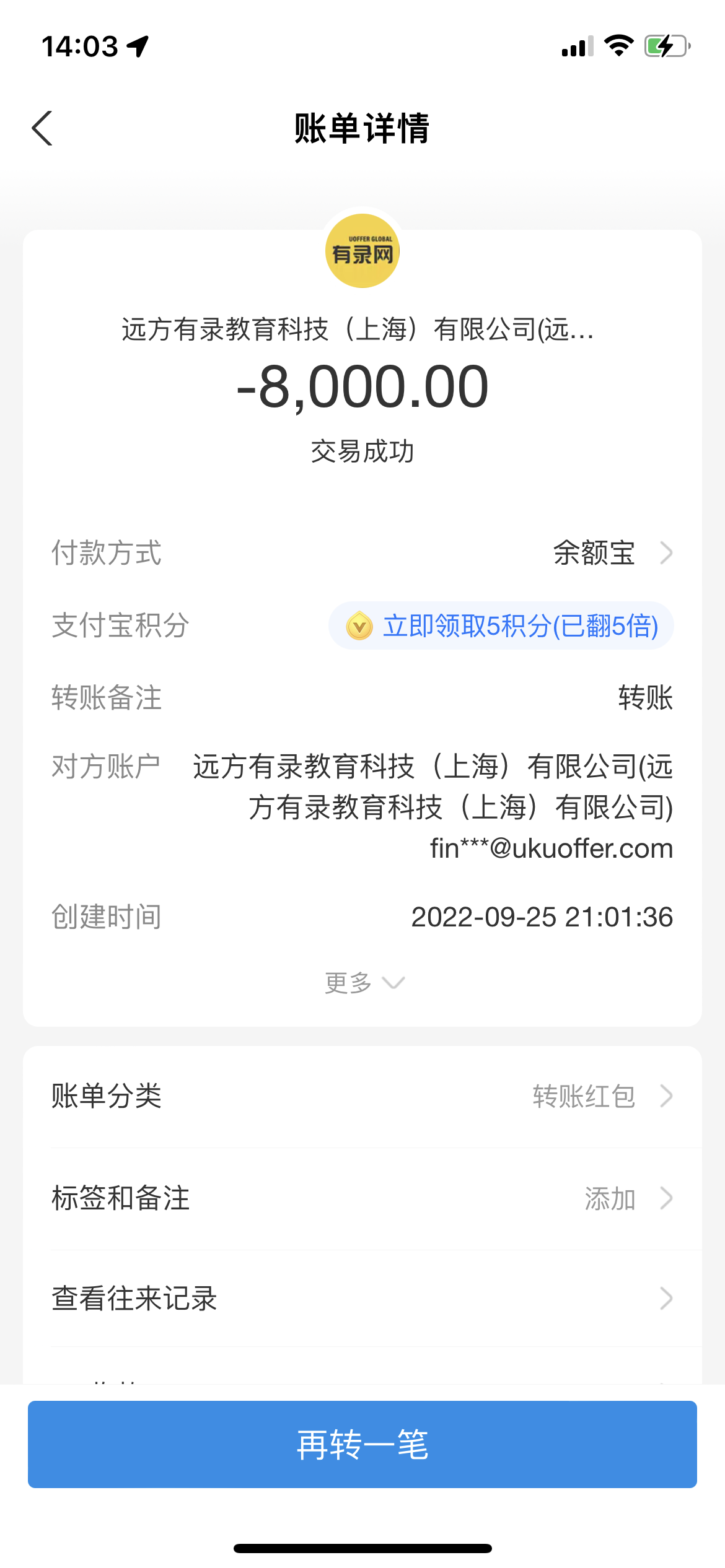Viewport: 725px width, 1568px height.
Task: Claim the 立即领取5积分 reward chip
Action: 501,625
